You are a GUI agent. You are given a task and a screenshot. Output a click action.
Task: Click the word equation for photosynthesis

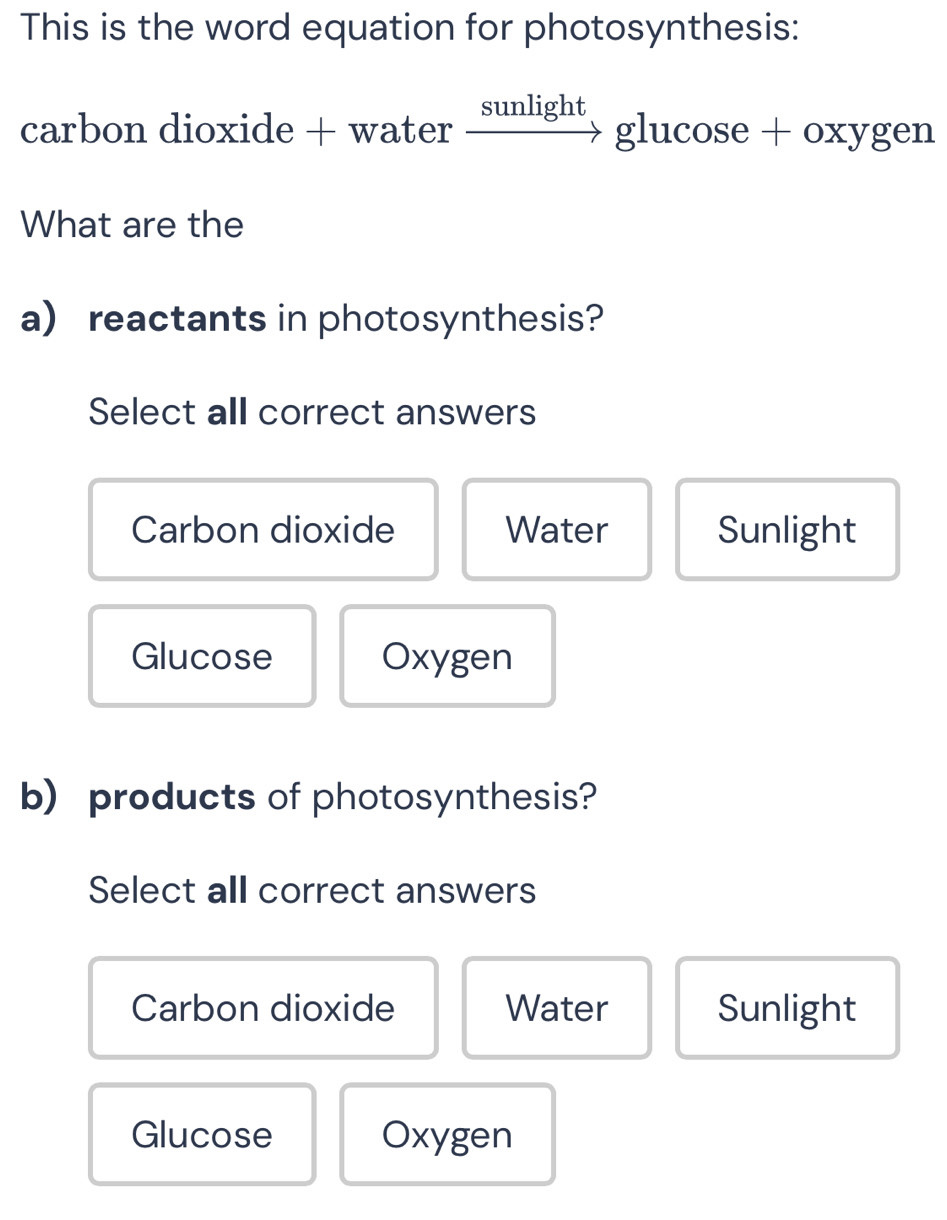[470, 128]
